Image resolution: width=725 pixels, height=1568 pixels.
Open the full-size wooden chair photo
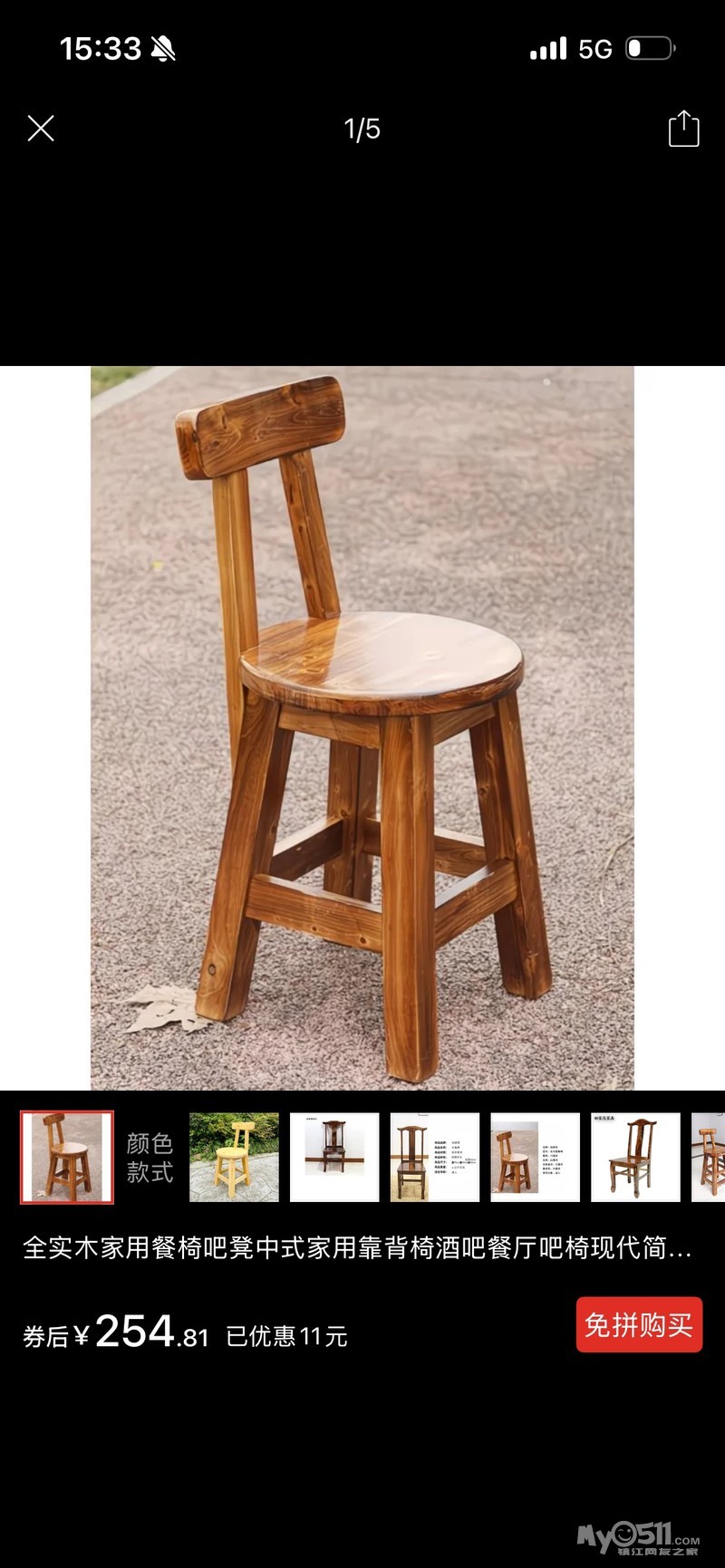coord(362,727)
